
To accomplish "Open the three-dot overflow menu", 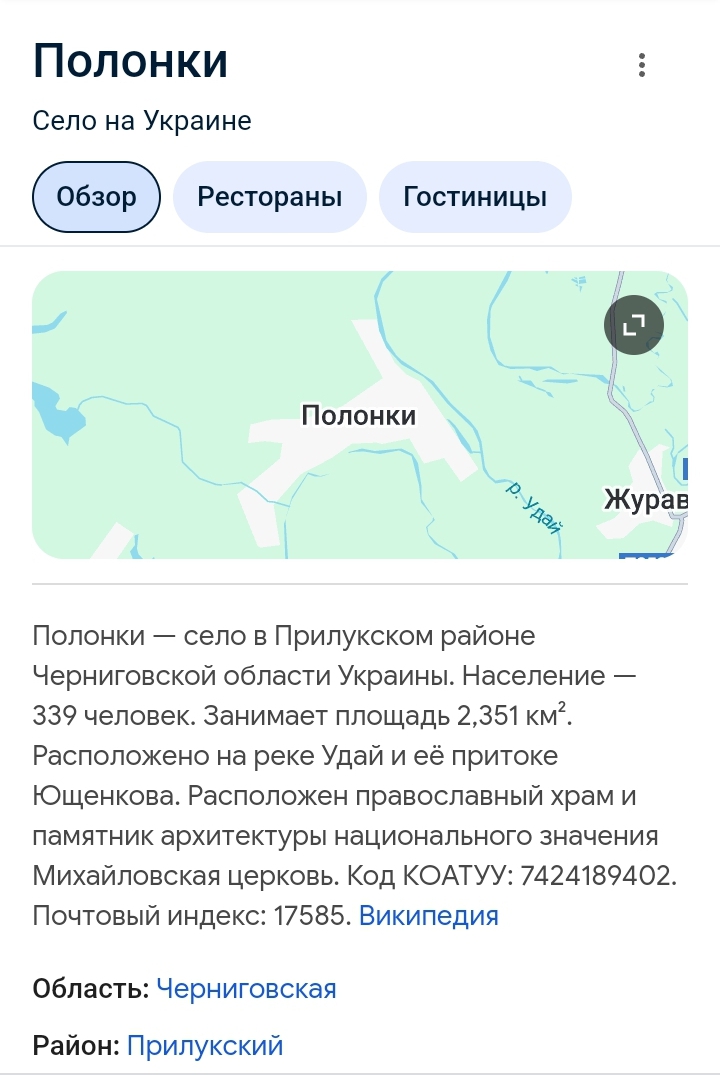I will 642,64.
